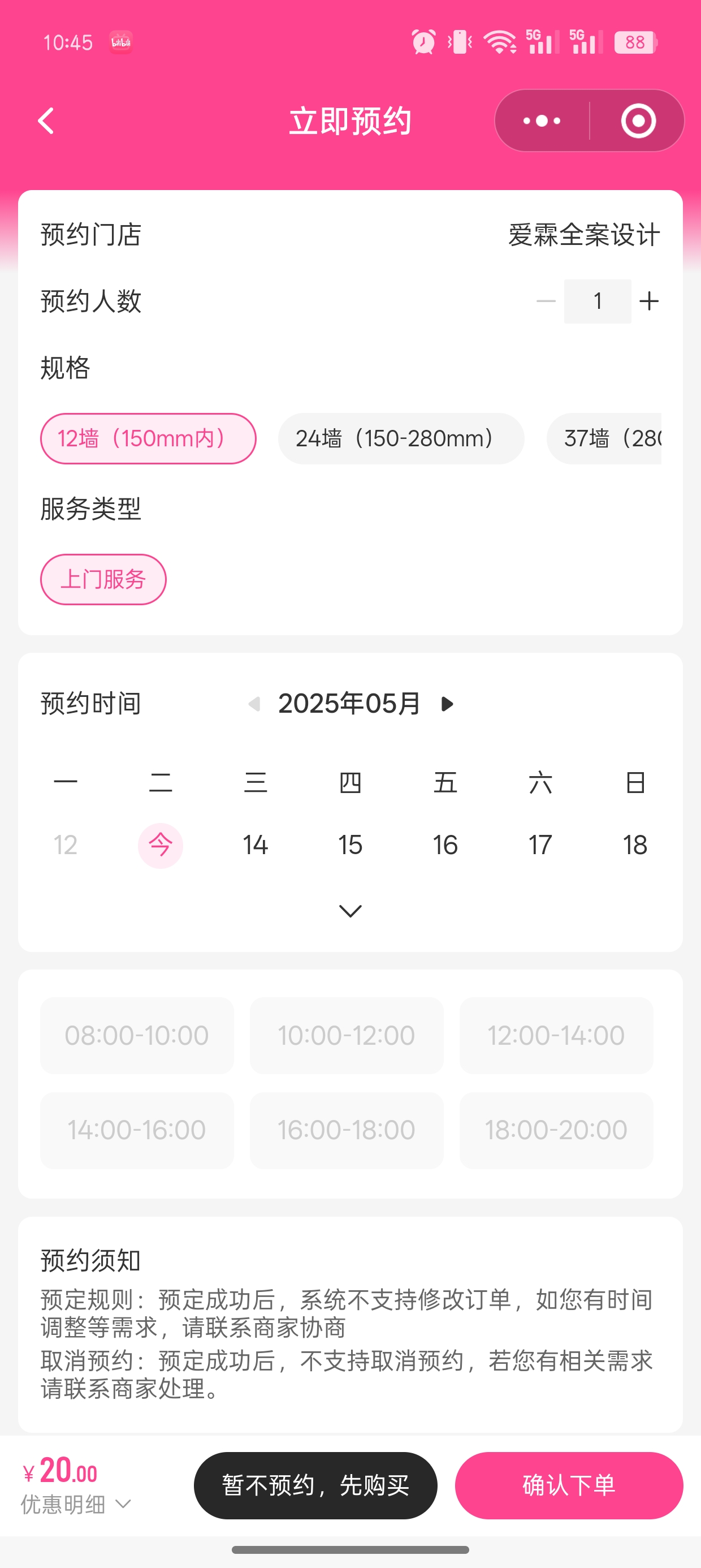Image resolution: width=701 pixels, height=1568 pixels.
Task: Go to the next month in the calendar
Action: click(x=447, y=704)
